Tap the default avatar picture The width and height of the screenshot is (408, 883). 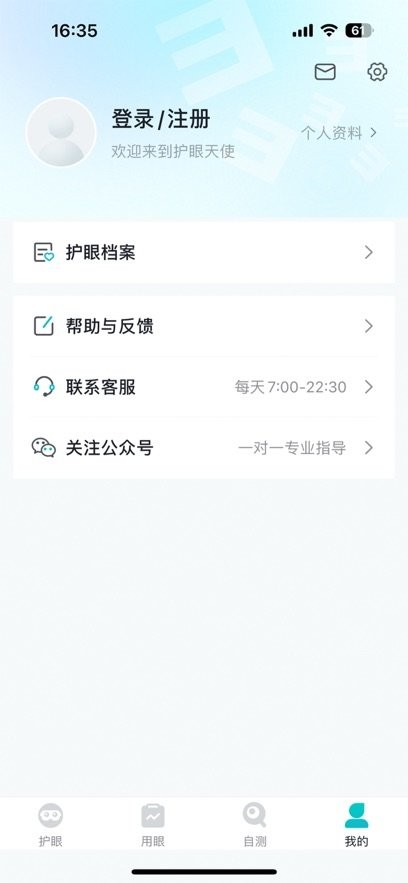61,132
